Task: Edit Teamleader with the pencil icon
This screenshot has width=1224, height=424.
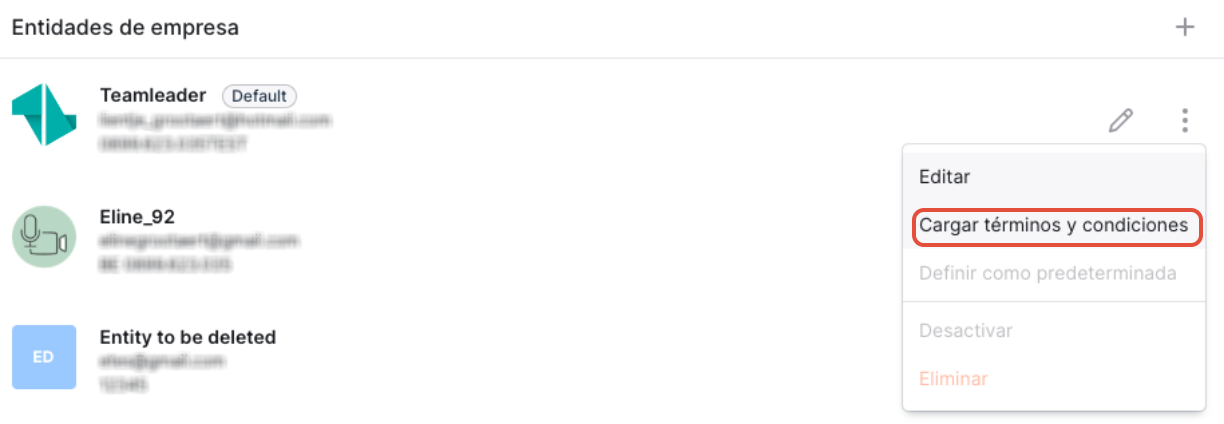Action: [x=1121, y=122]
